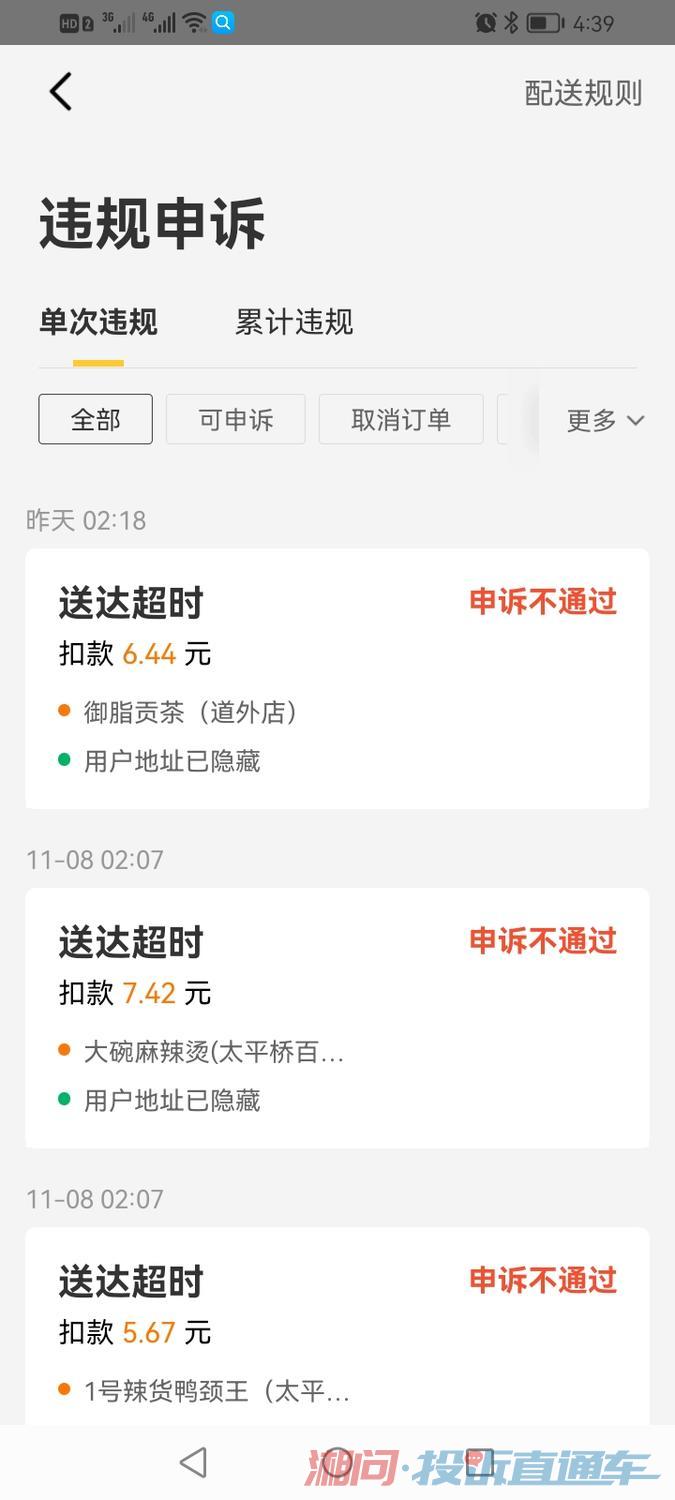The width and height of the screenshot is (675, 1500).
Task: Filter by 取消订单 violations
Action: (401, 419)
